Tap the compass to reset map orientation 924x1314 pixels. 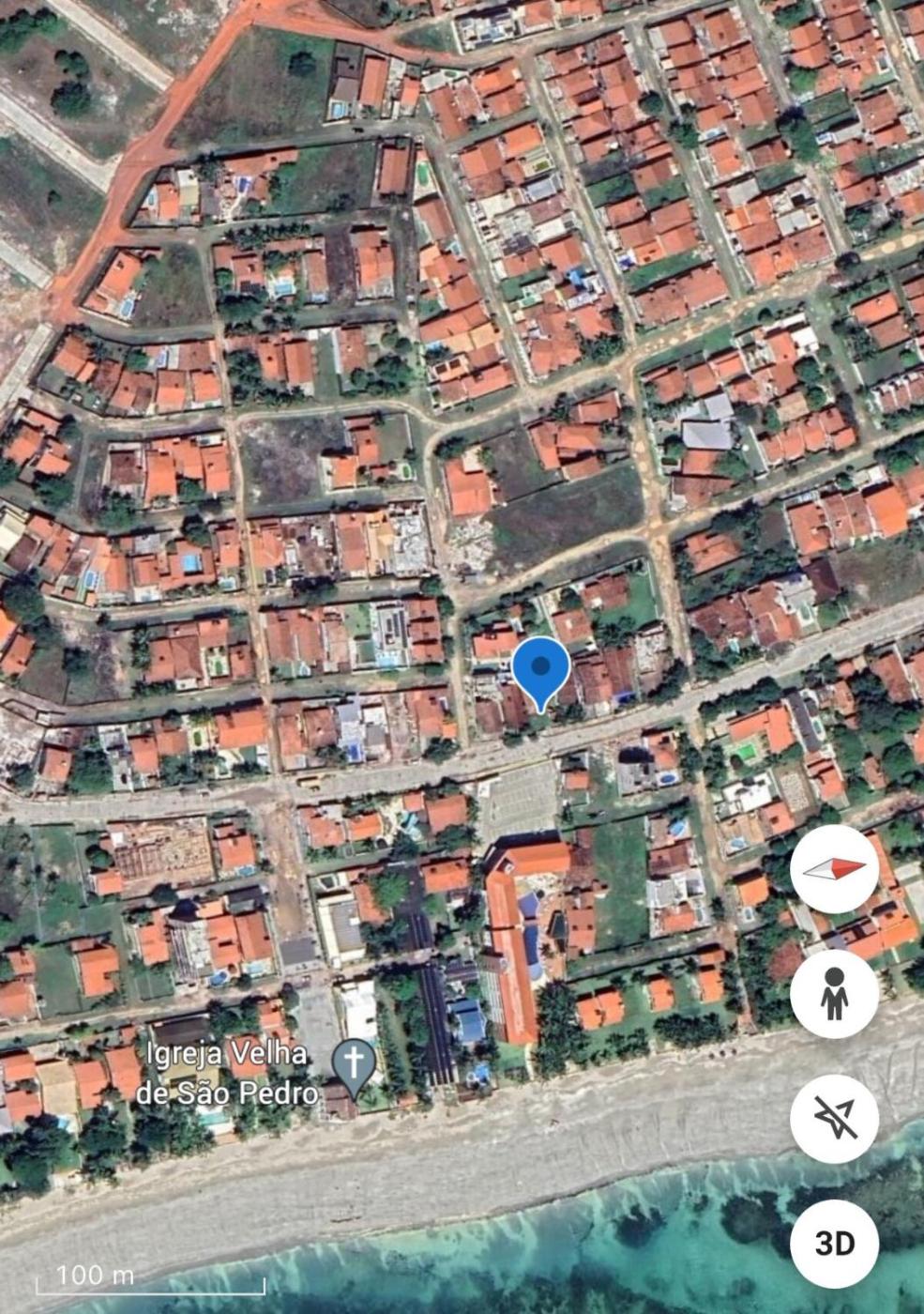pyautogui.click(x=834, y=869)
